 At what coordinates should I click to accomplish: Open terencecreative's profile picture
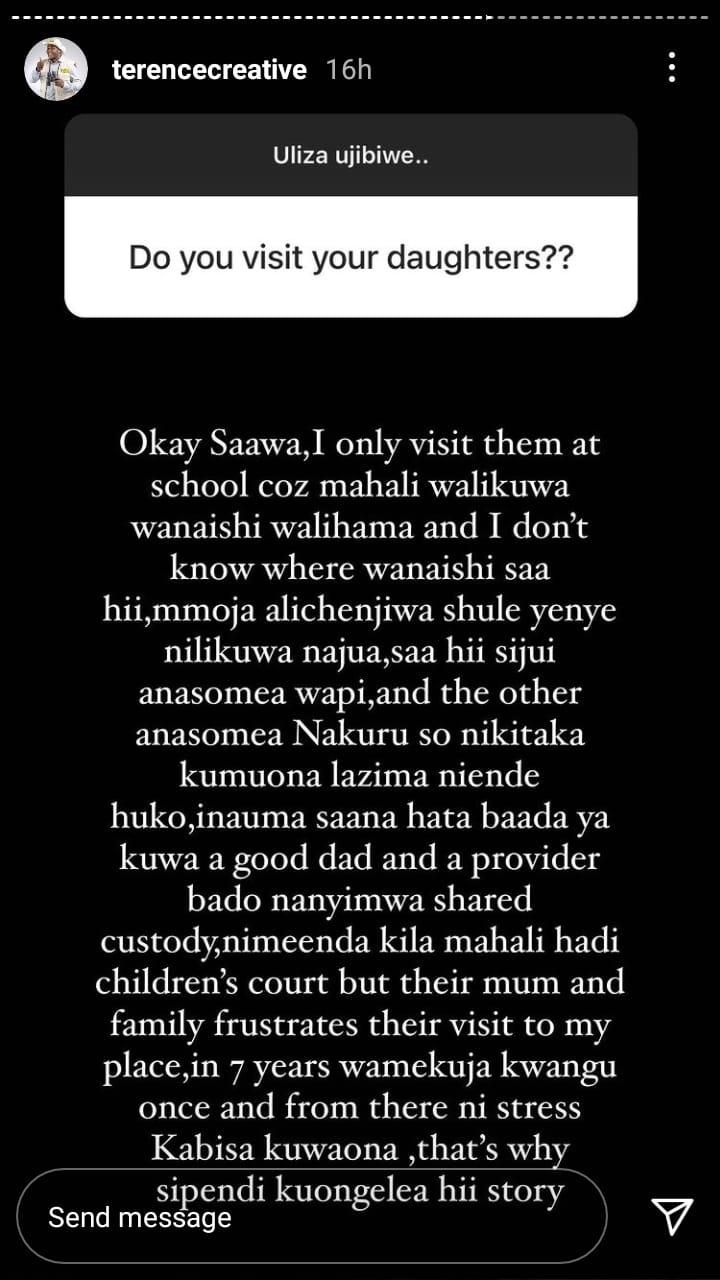click(55, 69)
